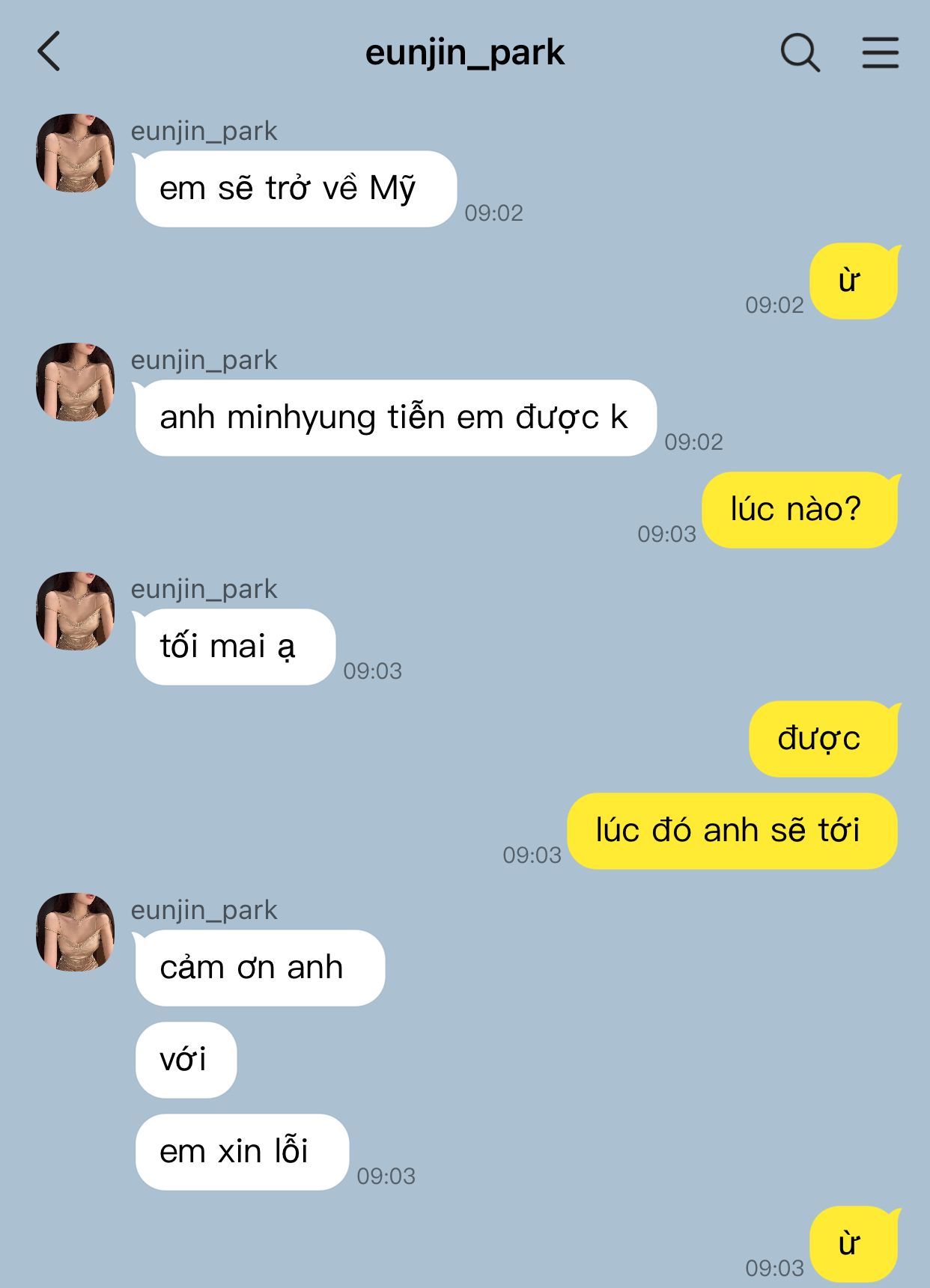This screenshot has width=930, height=1288.
Task: View the profile picture next to 'tối mai ạ'
Action: pyautogui.click(x=75, y=611)
